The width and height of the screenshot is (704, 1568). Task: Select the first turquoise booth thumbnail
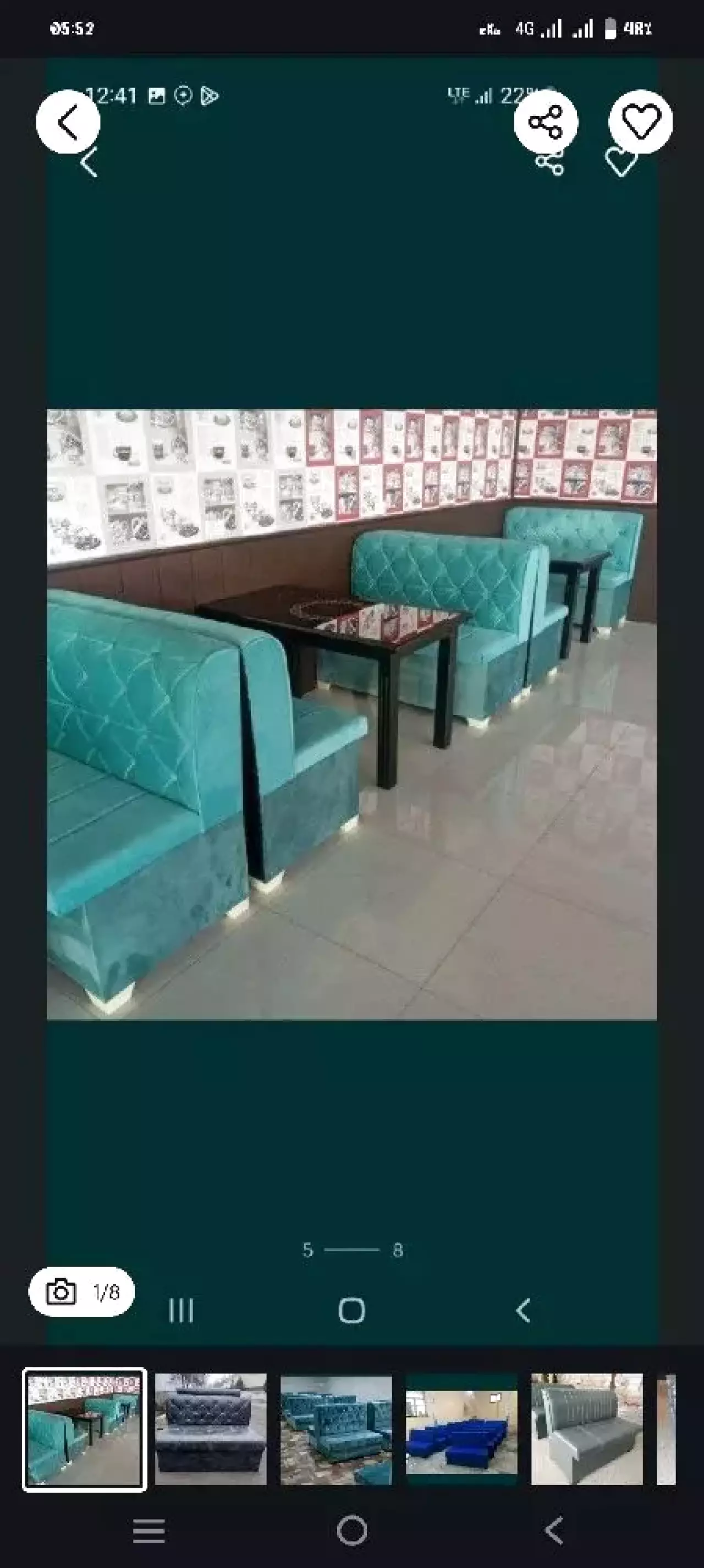pyautogui.click(x=85, y=1429)
